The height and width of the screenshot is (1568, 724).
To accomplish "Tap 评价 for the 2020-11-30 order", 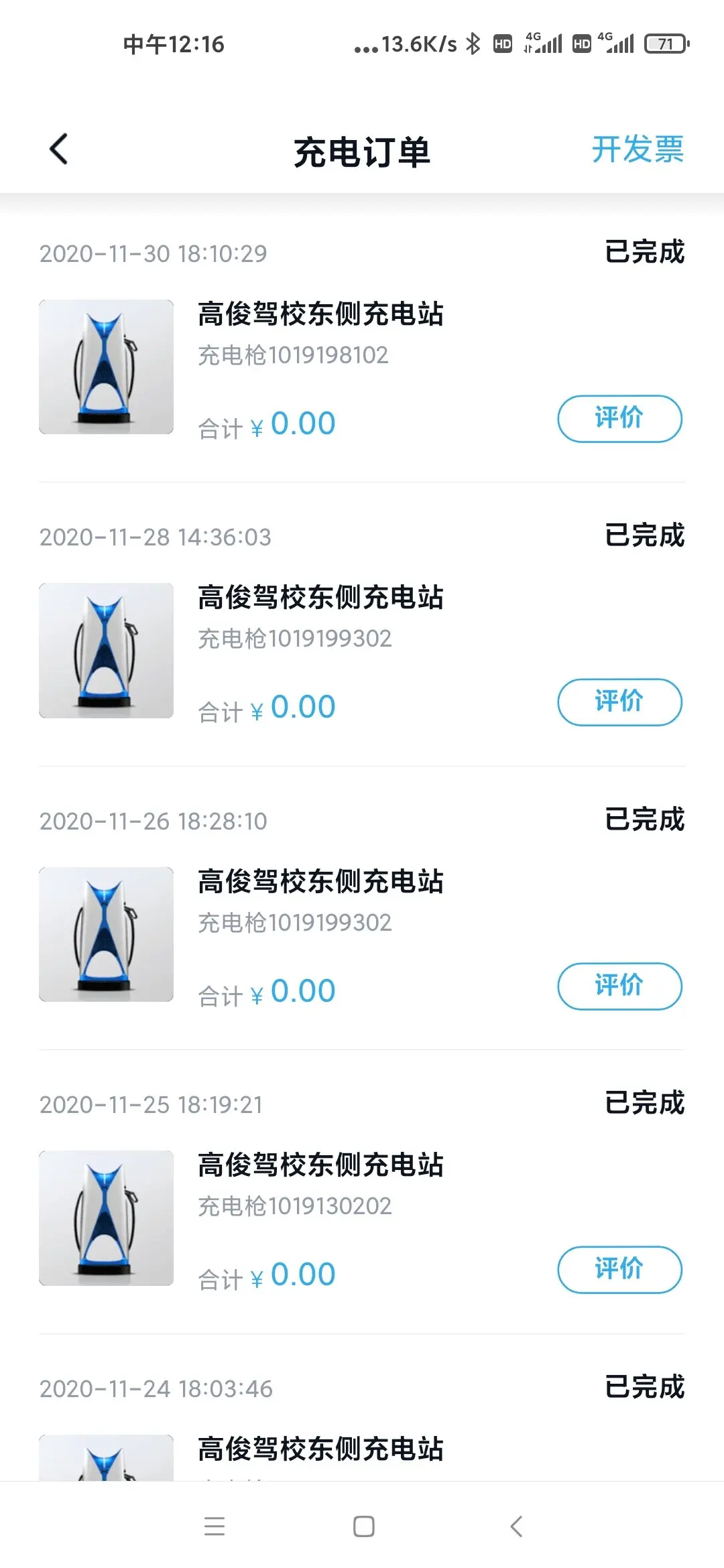I will point(619,419).
